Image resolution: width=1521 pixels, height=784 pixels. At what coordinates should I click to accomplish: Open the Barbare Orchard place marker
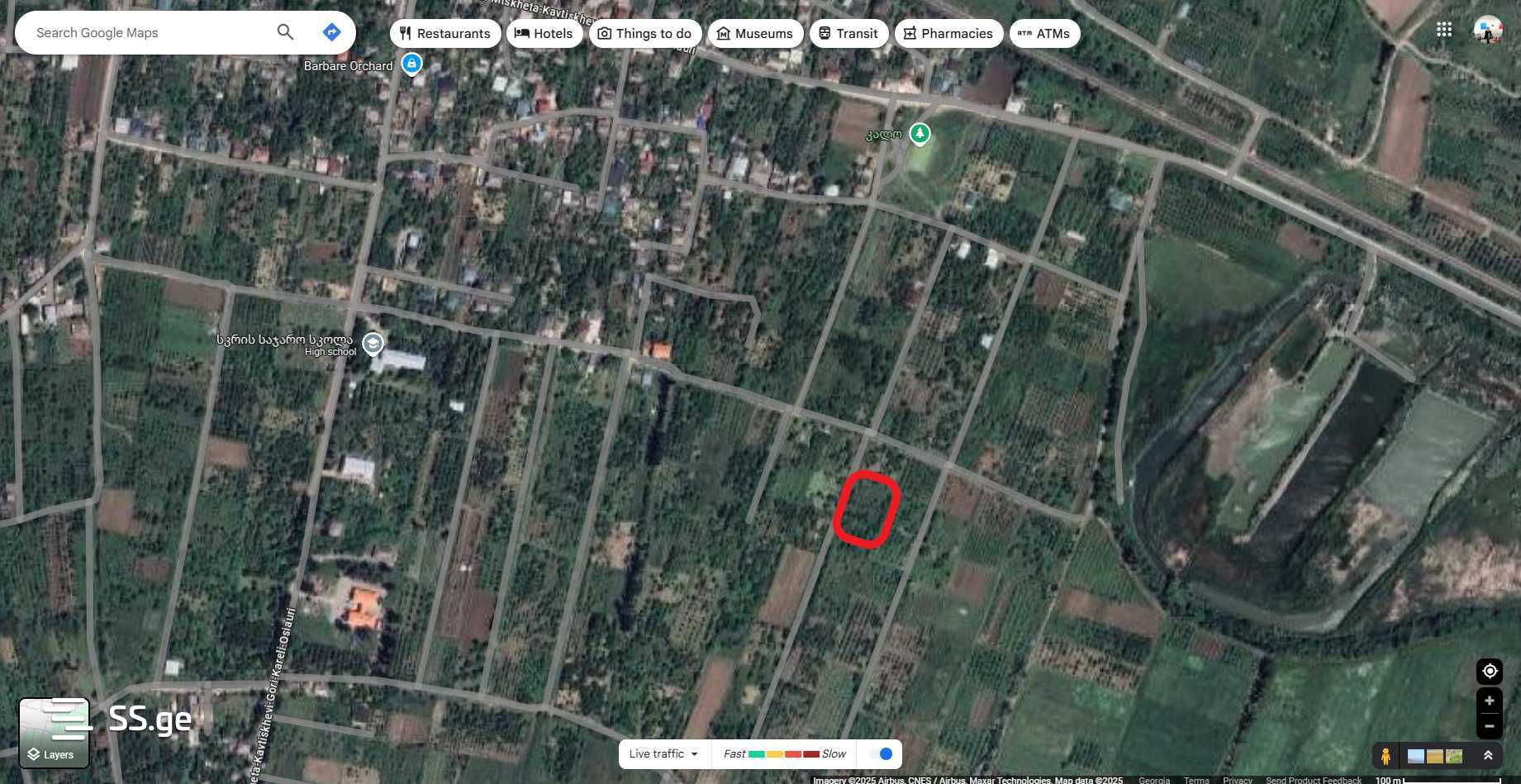(411, 64)
